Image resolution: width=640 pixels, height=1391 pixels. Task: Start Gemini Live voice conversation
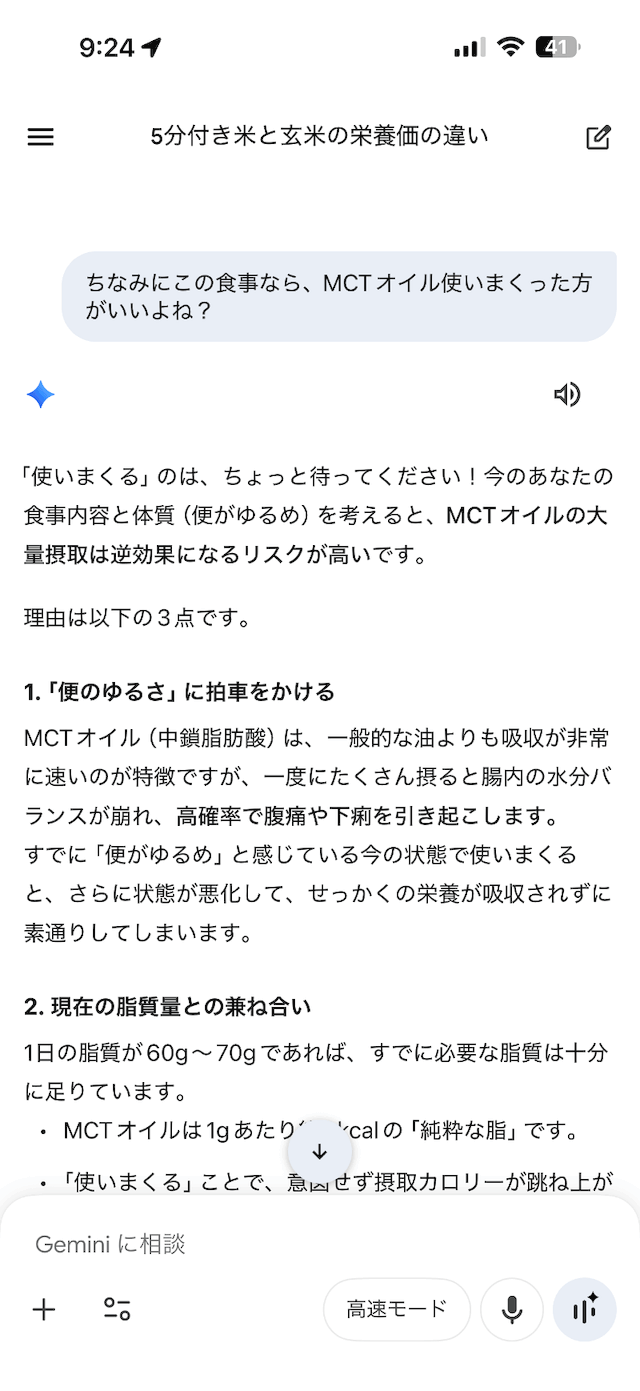[585, 1309]
